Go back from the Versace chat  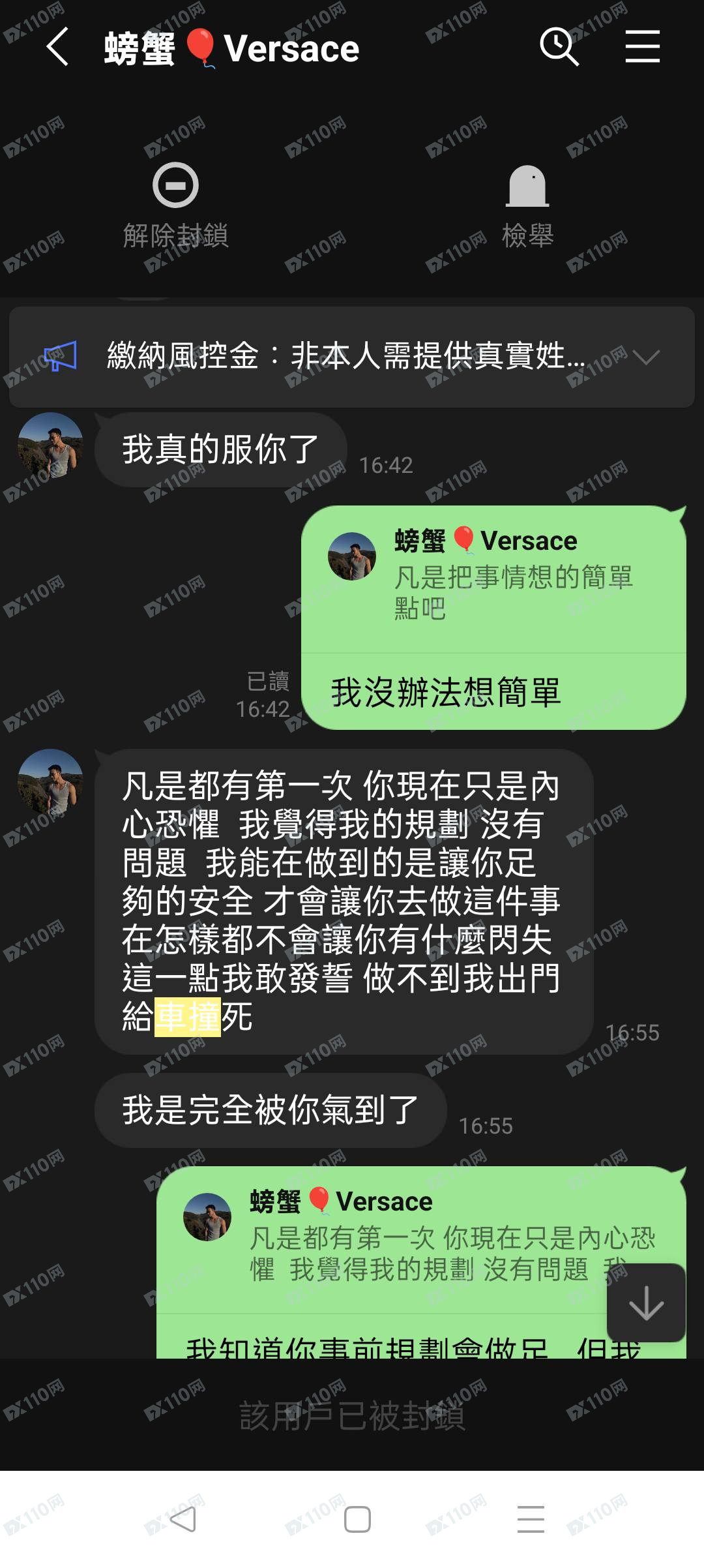(x=57, y=47)
